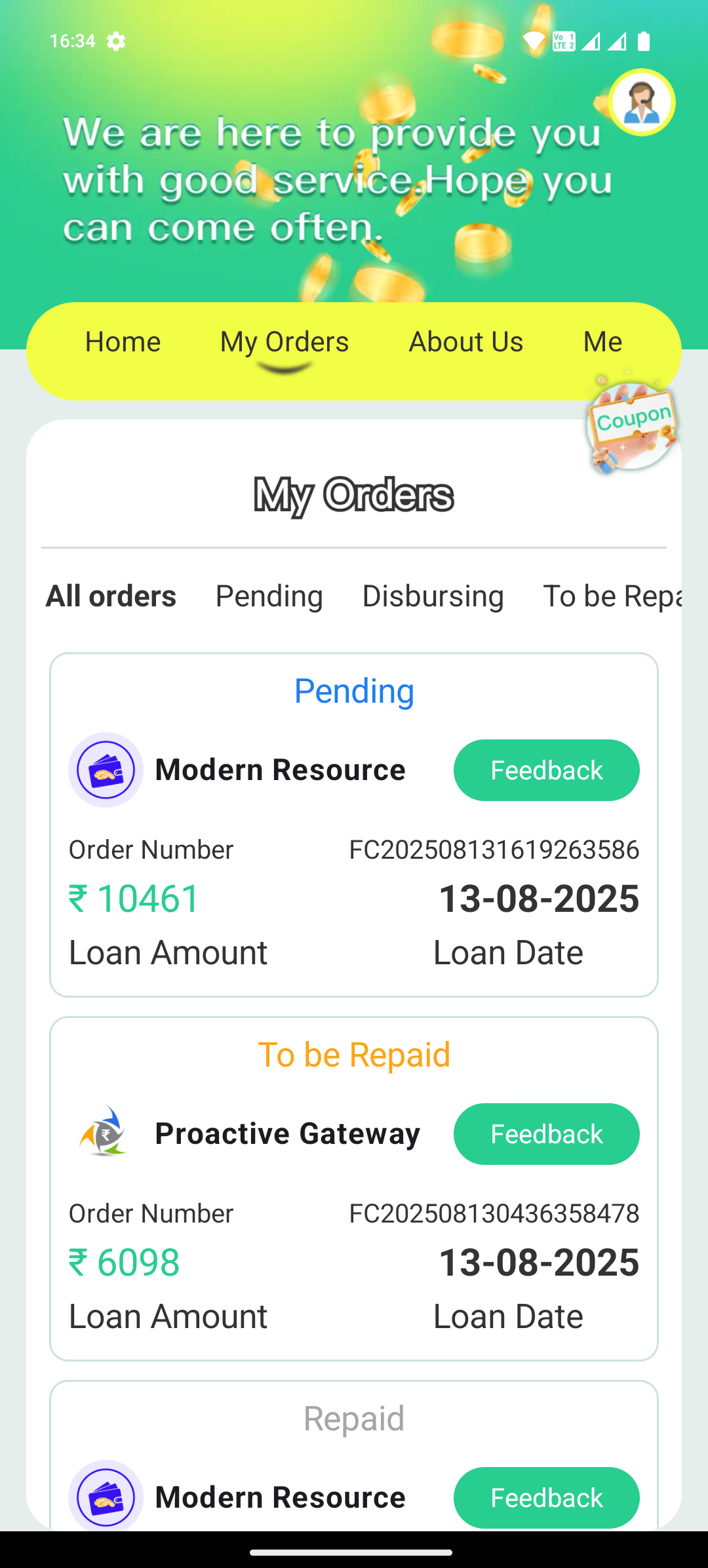Filter orders by To be Repaid
The height and width of the screenshot is (1568, 708).
(611, 597)
